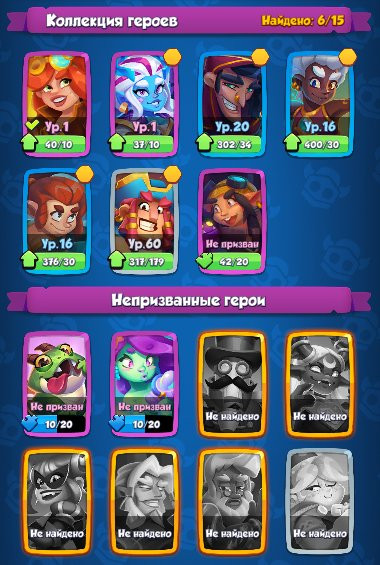
Task: Open the hero card with 40/10 progress
Action: [x=57, y=104]
